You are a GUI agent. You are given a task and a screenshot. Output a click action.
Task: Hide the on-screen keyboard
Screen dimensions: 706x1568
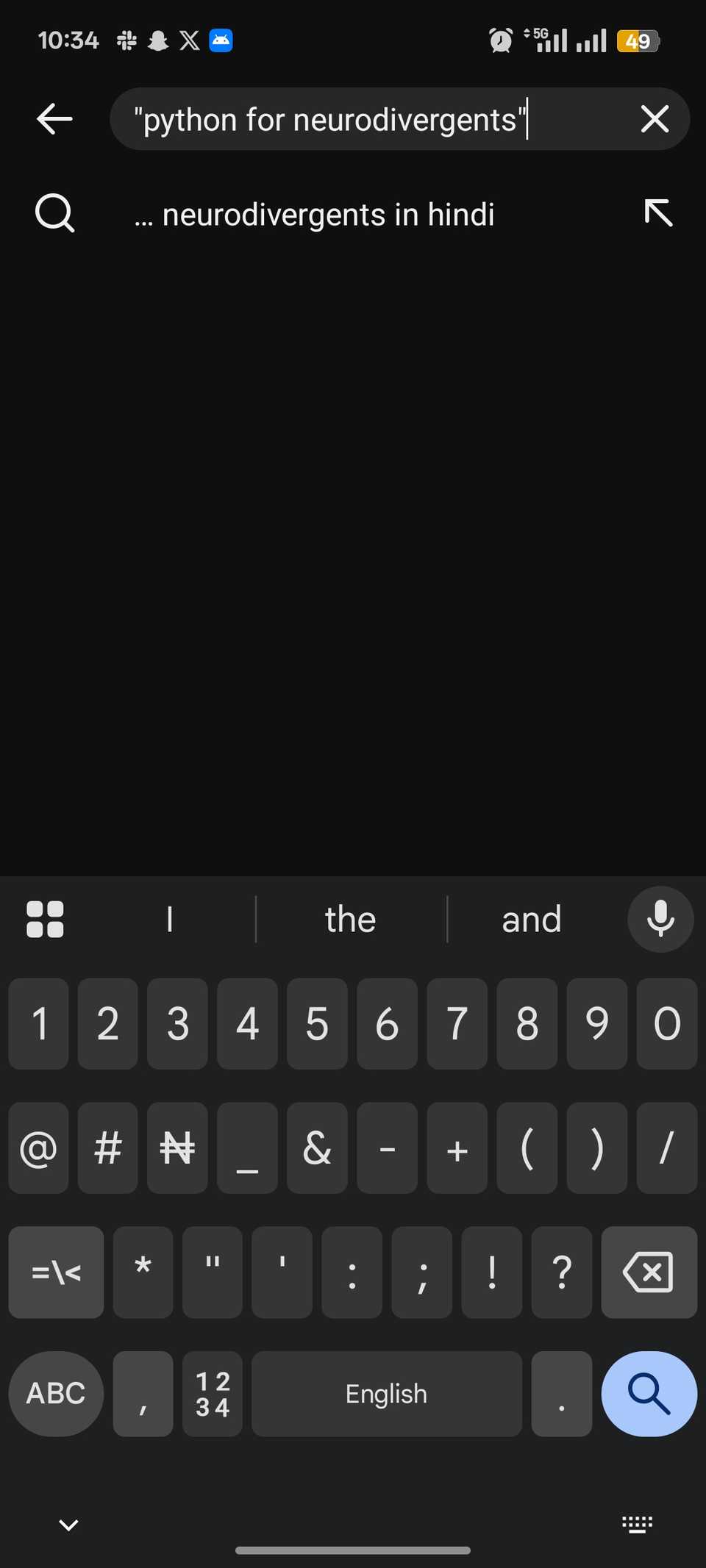(x=68, y=1525)
